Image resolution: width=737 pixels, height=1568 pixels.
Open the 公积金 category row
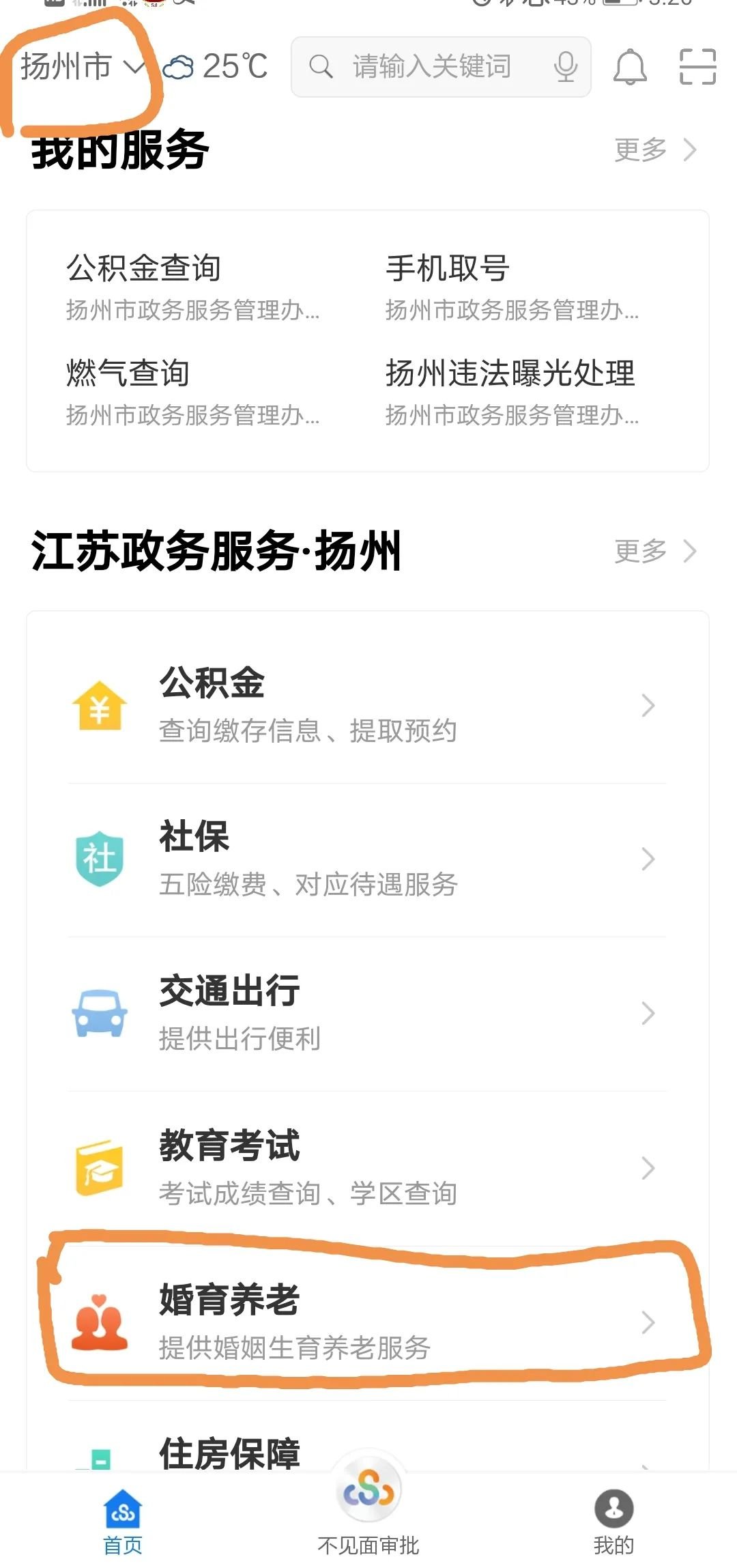click(x=367, y=705)
